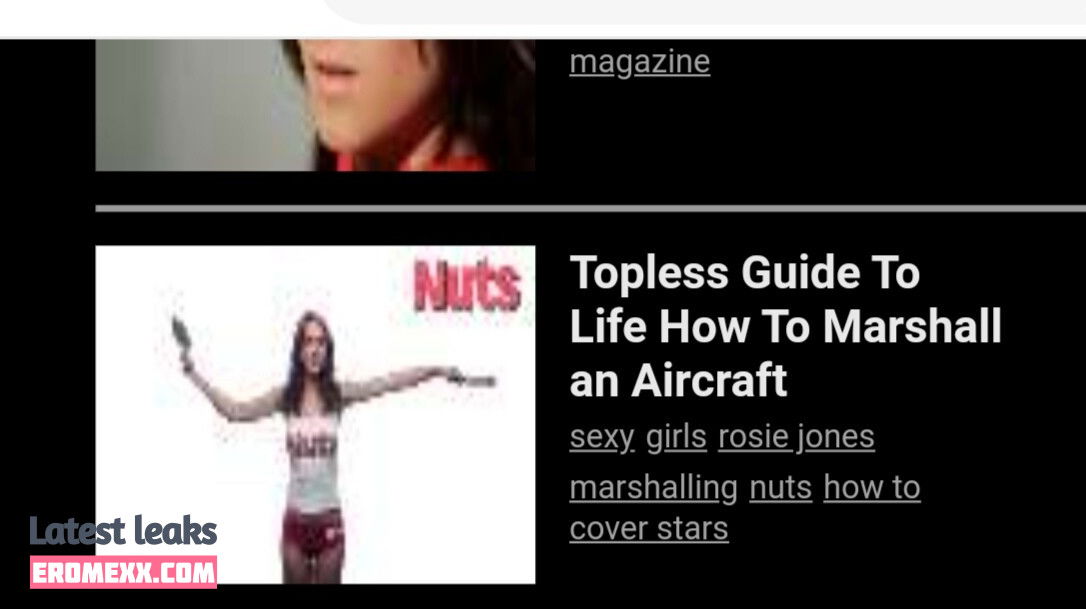Select the girls tag
This screenshot has width=1086, height=609.
676,437
